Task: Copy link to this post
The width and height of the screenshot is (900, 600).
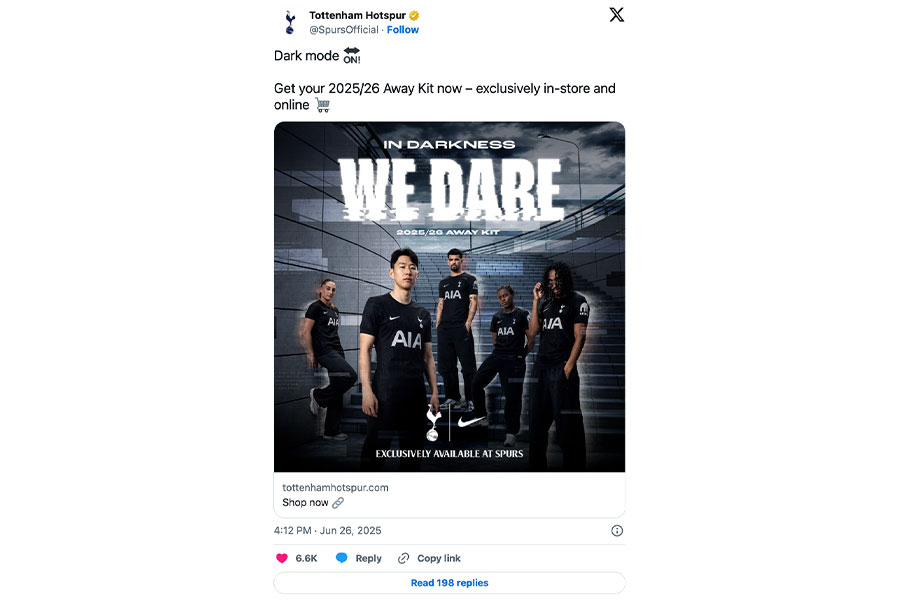Action: [429, 558]
